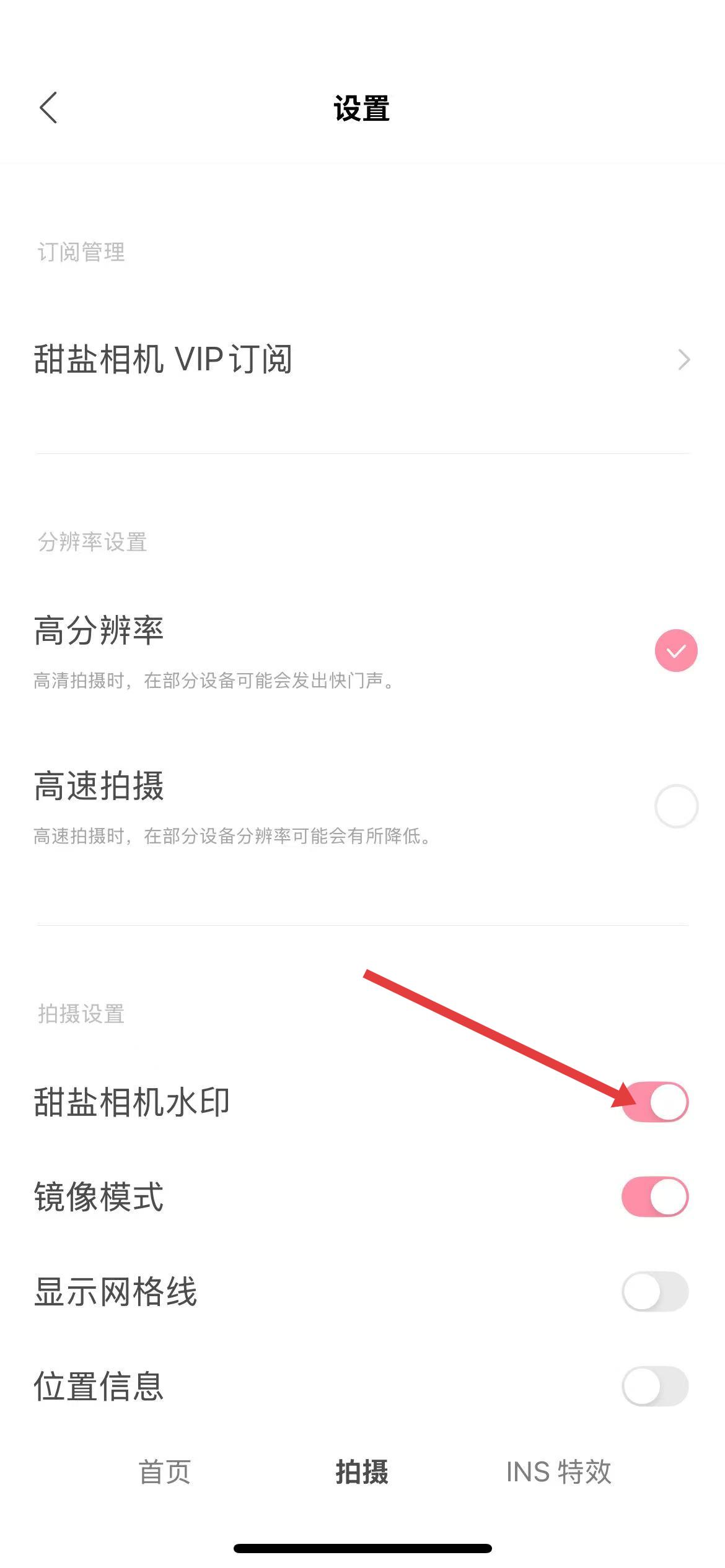
Task: Turn off 甜盐相机水印 switch
Action: pyautogui.click(x=655, y=1102)
